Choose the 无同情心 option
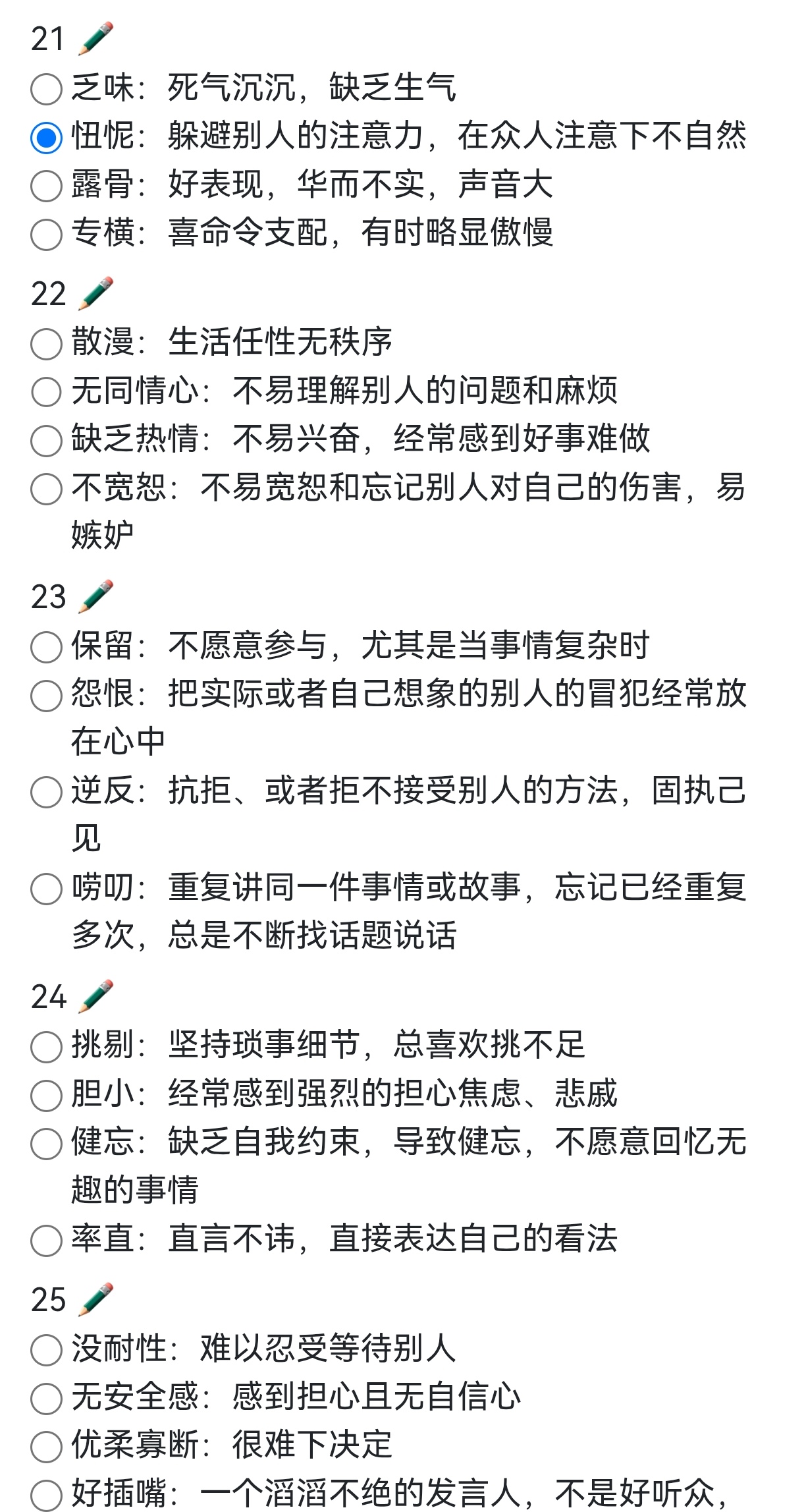The image size is (806, 1512). pos(46,392)
